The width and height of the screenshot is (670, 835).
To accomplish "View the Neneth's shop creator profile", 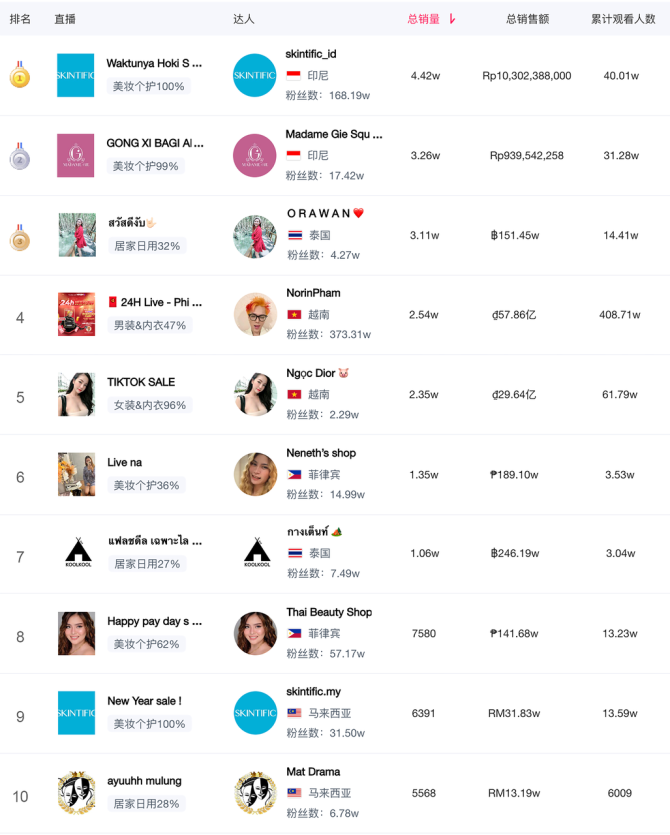I will click(320, 453).
